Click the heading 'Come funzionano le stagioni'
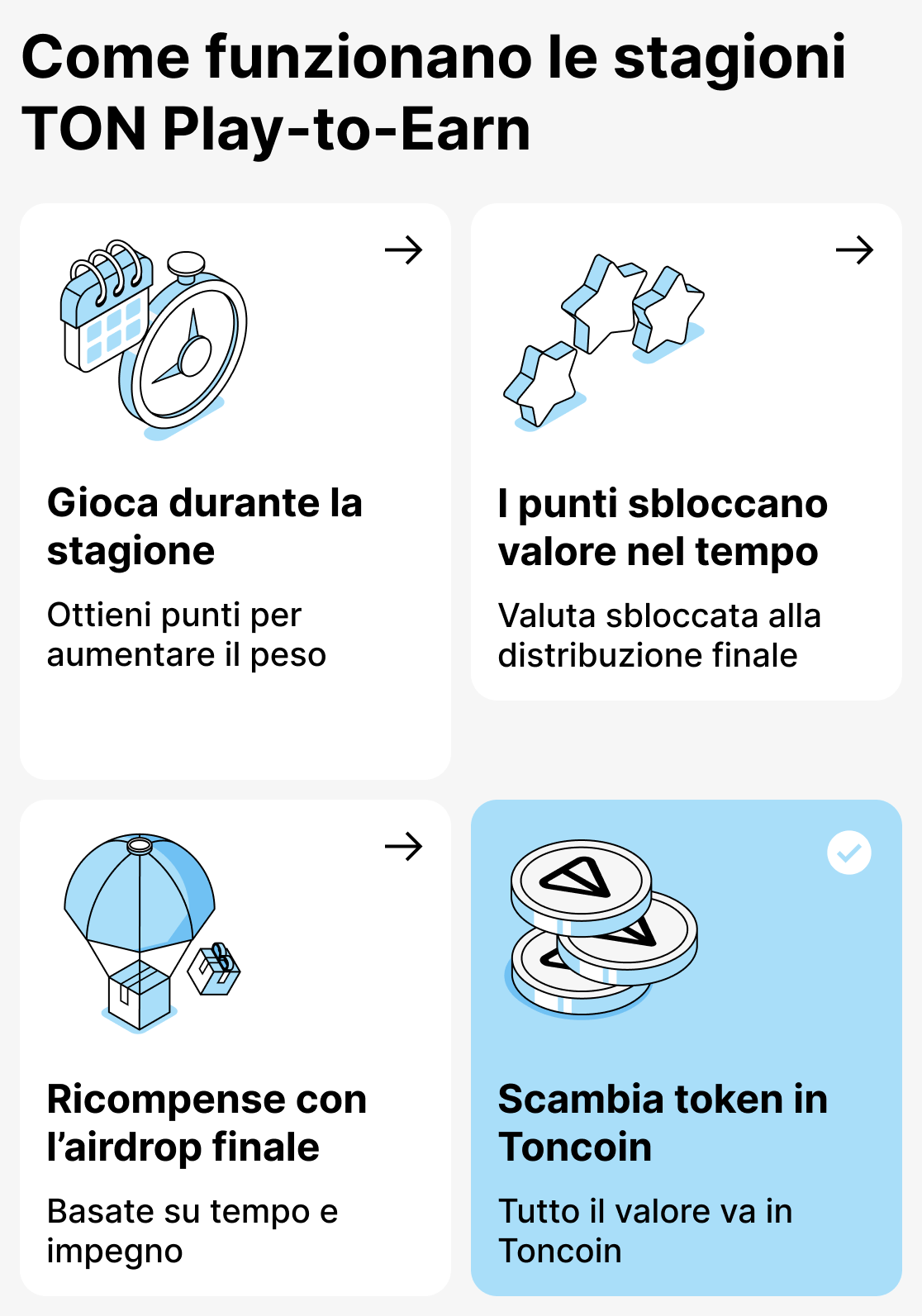 (x=434, y=58)
